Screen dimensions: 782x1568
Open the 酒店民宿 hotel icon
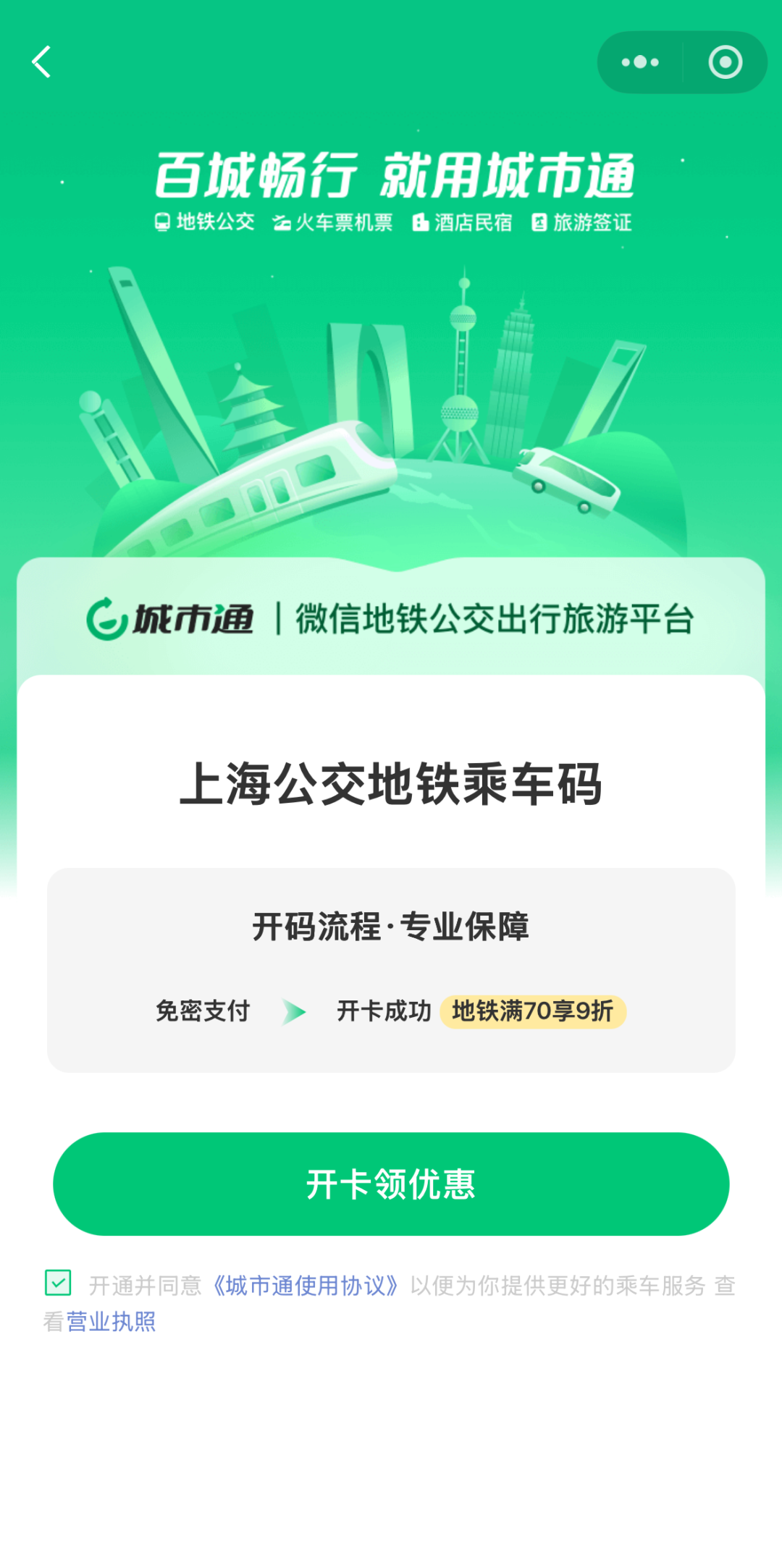[x=422, y=223]
